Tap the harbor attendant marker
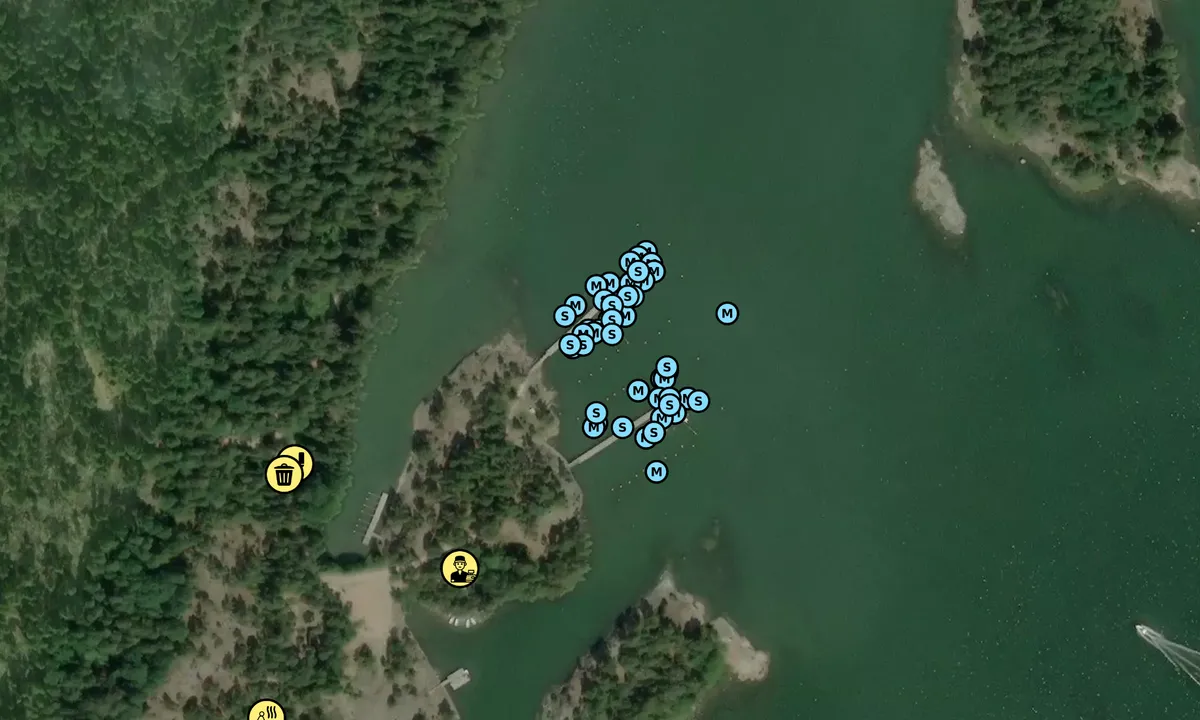1200x720 pixels. [459, 569]
